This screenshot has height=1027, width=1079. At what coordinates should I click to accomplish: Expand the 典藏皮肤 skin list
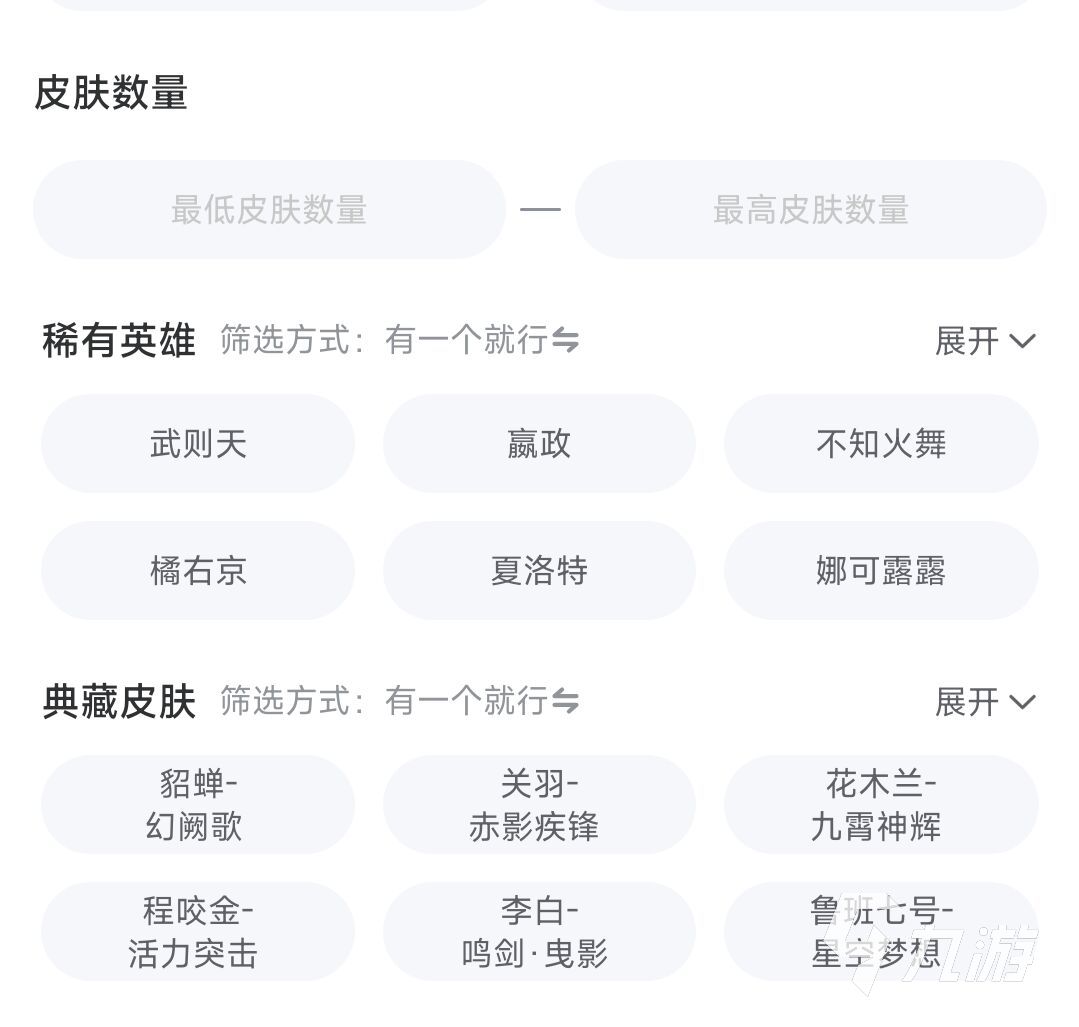(984, 702)
